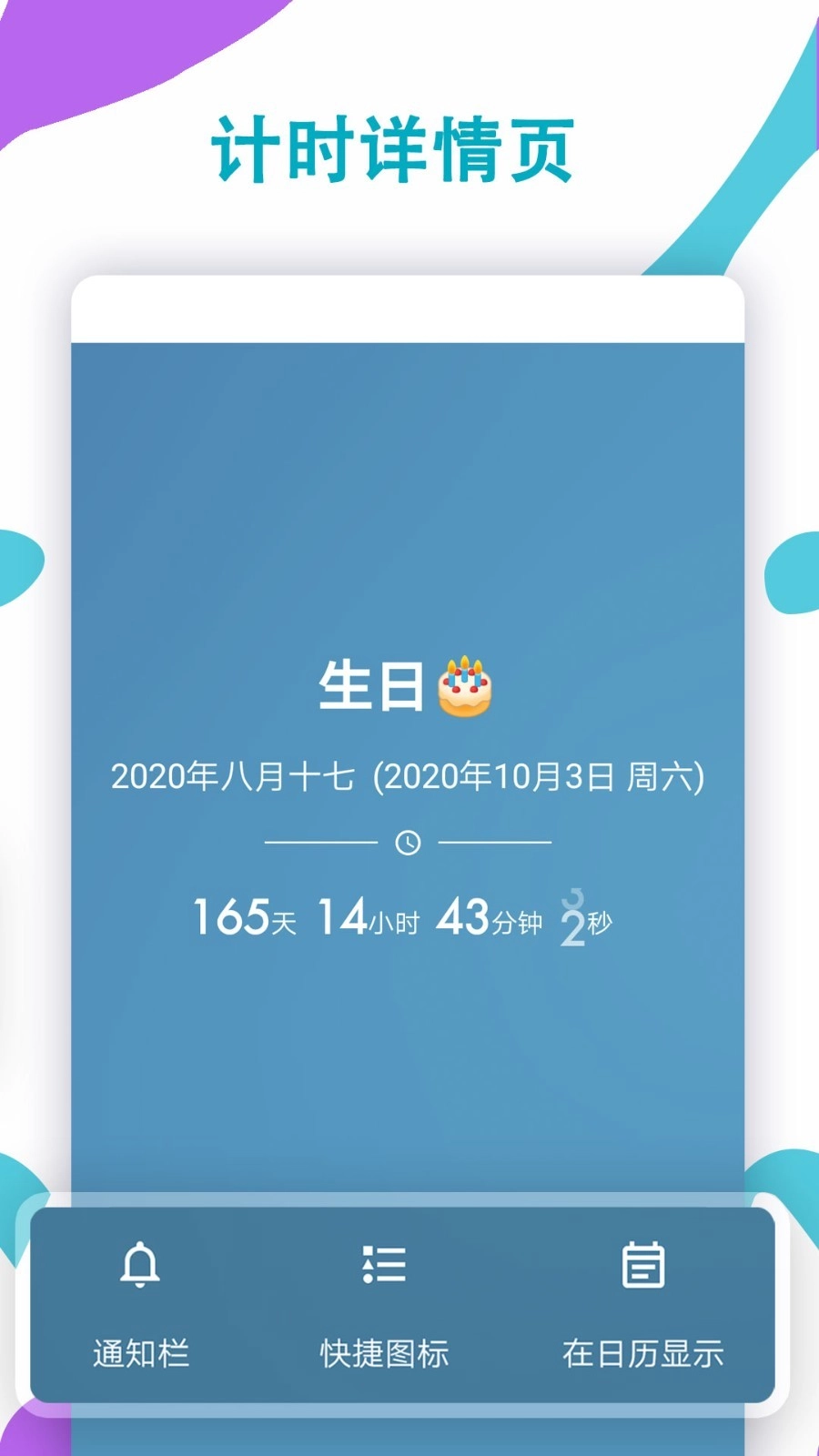Screen dimensions: 819x1456
Task: Enable 快捷图标 shortcut feature
Action: (382, 1310)
